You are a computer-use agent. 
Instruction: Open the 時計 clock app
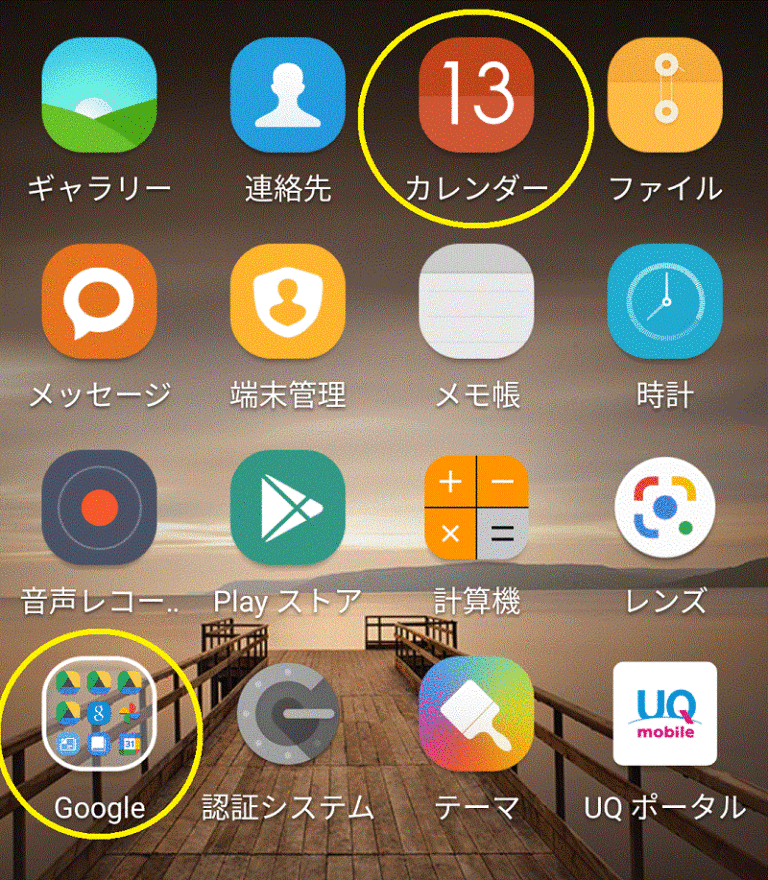point(665,301)
